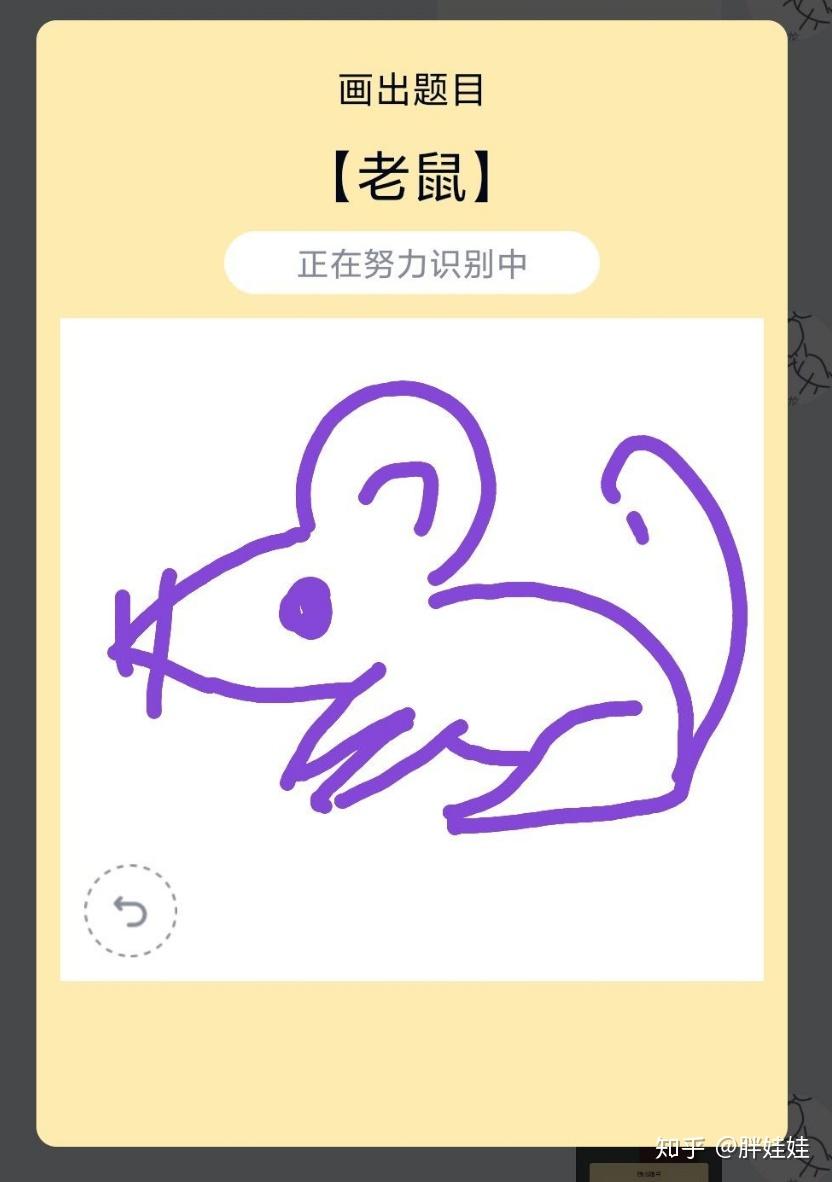832x1182 pixels.
Task: Click the 画出题目 heading text
Action: 414,88
